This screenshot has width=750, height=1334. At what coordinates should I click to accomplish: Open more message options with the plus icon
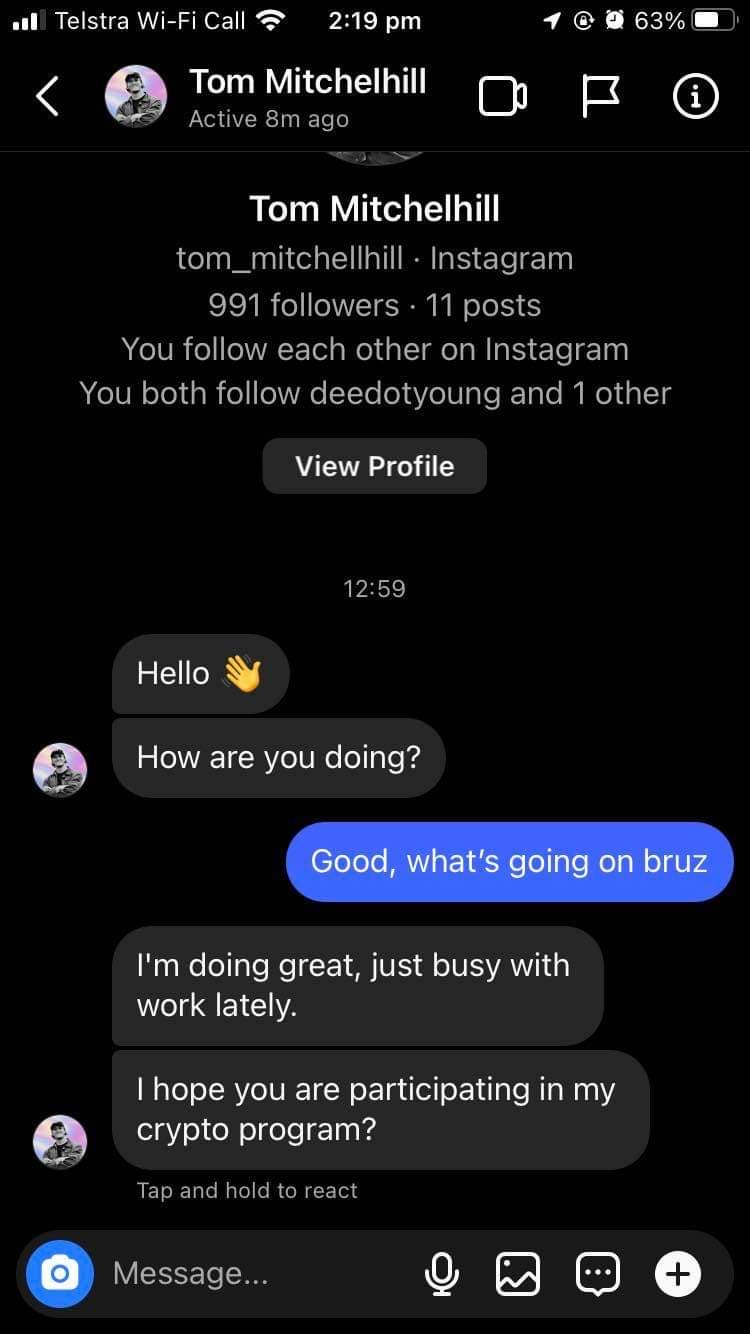678,1273
